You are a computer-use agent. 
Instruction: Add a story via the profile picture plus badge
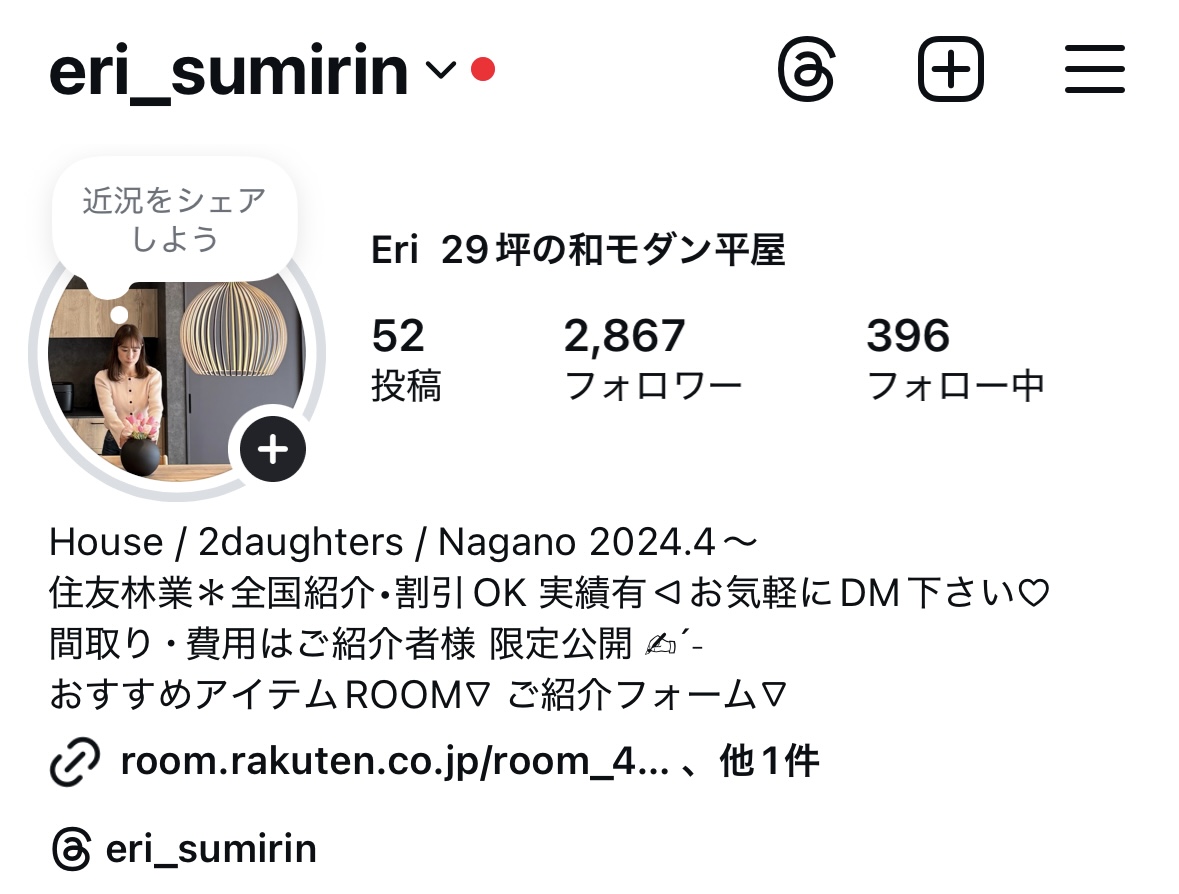click(x=273, y=450)
